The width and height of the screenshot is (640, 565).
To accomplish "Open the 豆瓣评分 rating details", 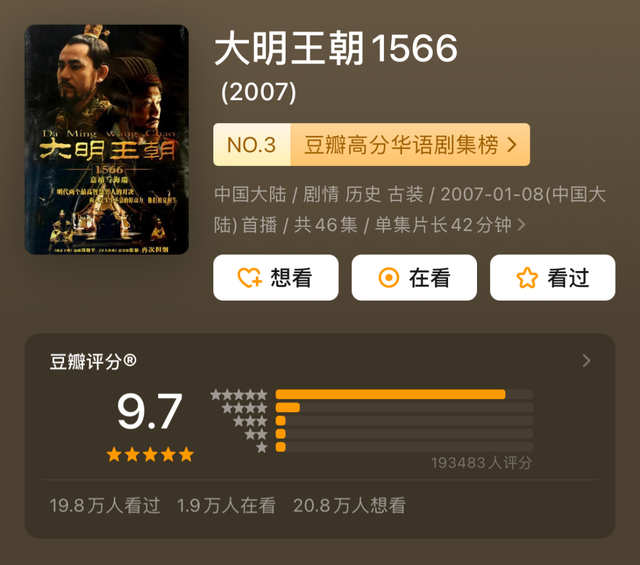I will pyautogui.click(x=586, y=361).
